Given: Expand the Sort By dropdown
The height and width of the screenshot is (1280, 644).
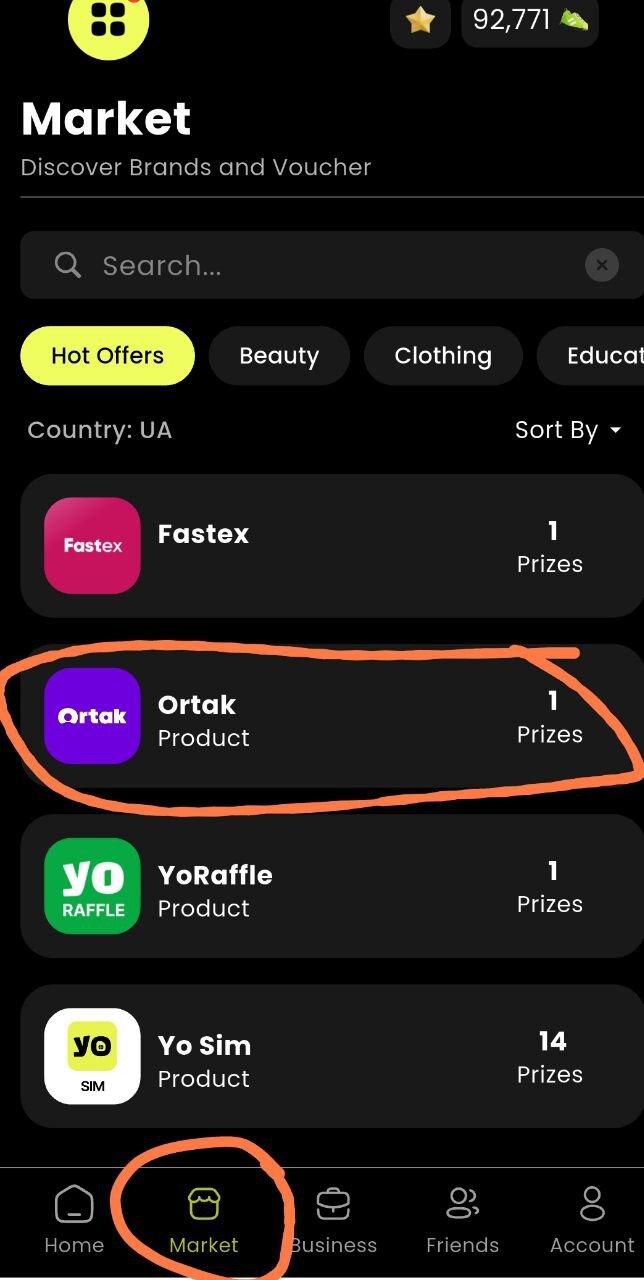Looking at the screenshot, I should [x=567, y=430].
